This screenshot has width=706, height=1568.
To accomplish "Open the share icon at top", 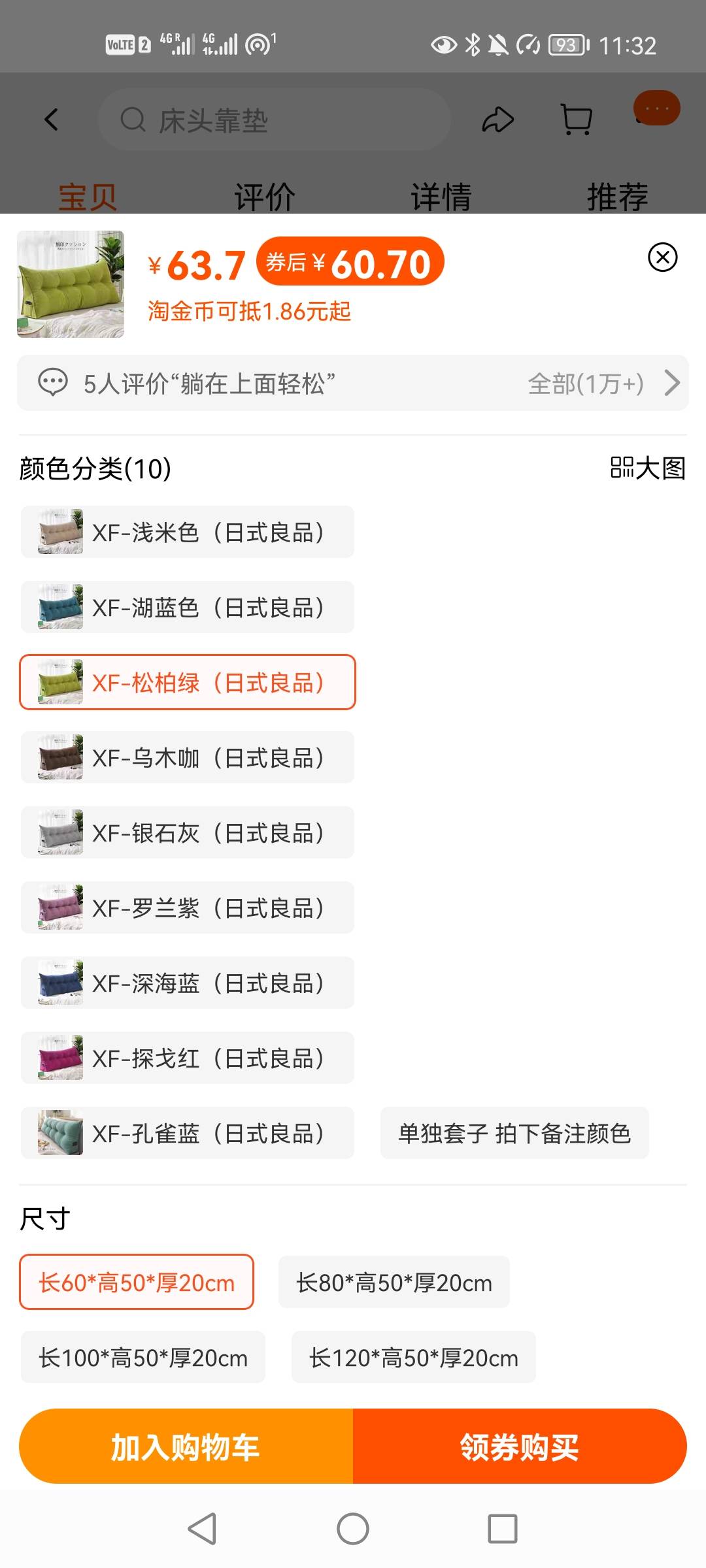I will pos(499,120).
